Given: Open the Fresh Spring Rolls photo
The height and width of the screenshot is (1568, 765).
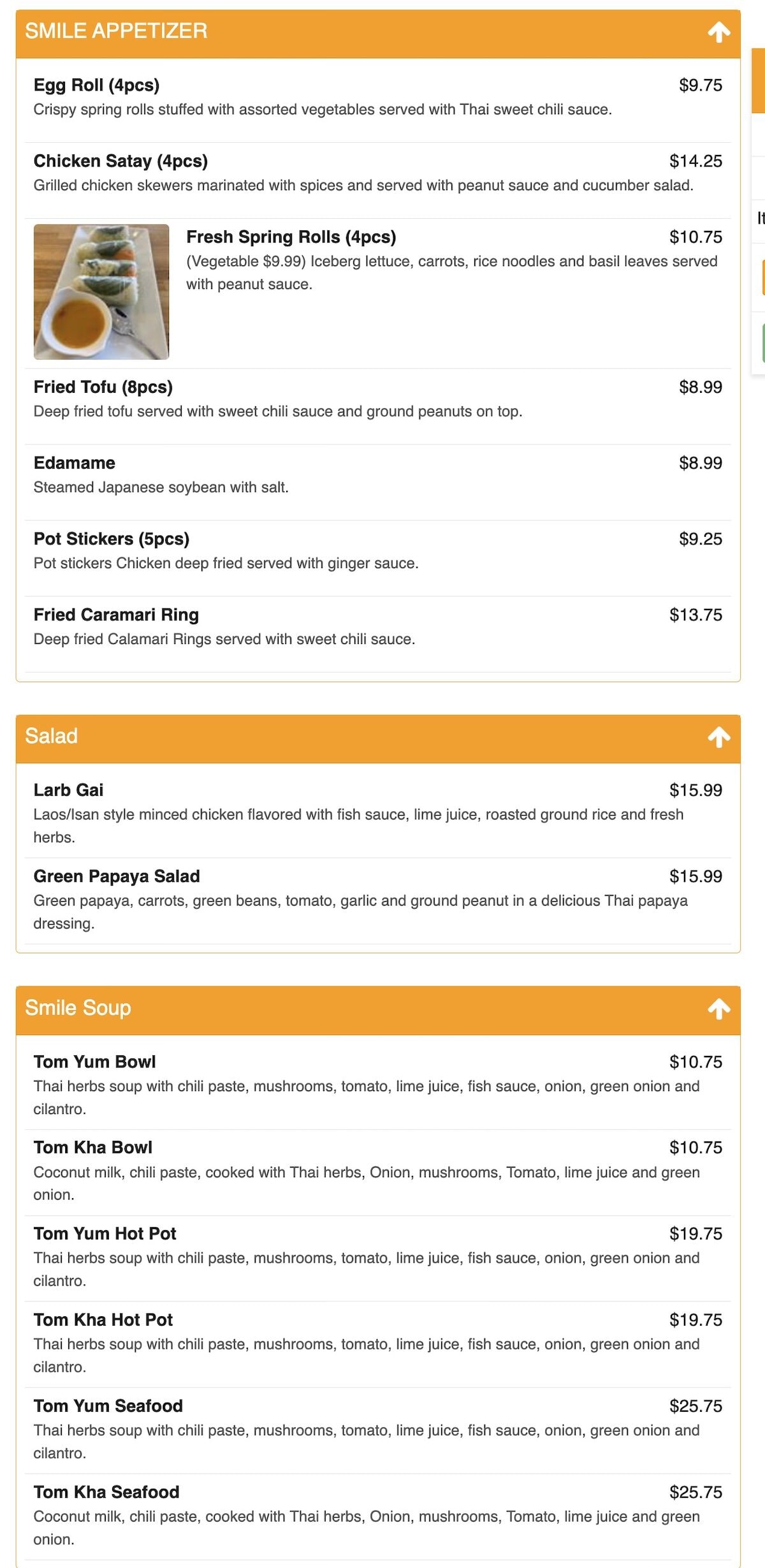Looking at the screenshot, I should (x=103, y=291).
